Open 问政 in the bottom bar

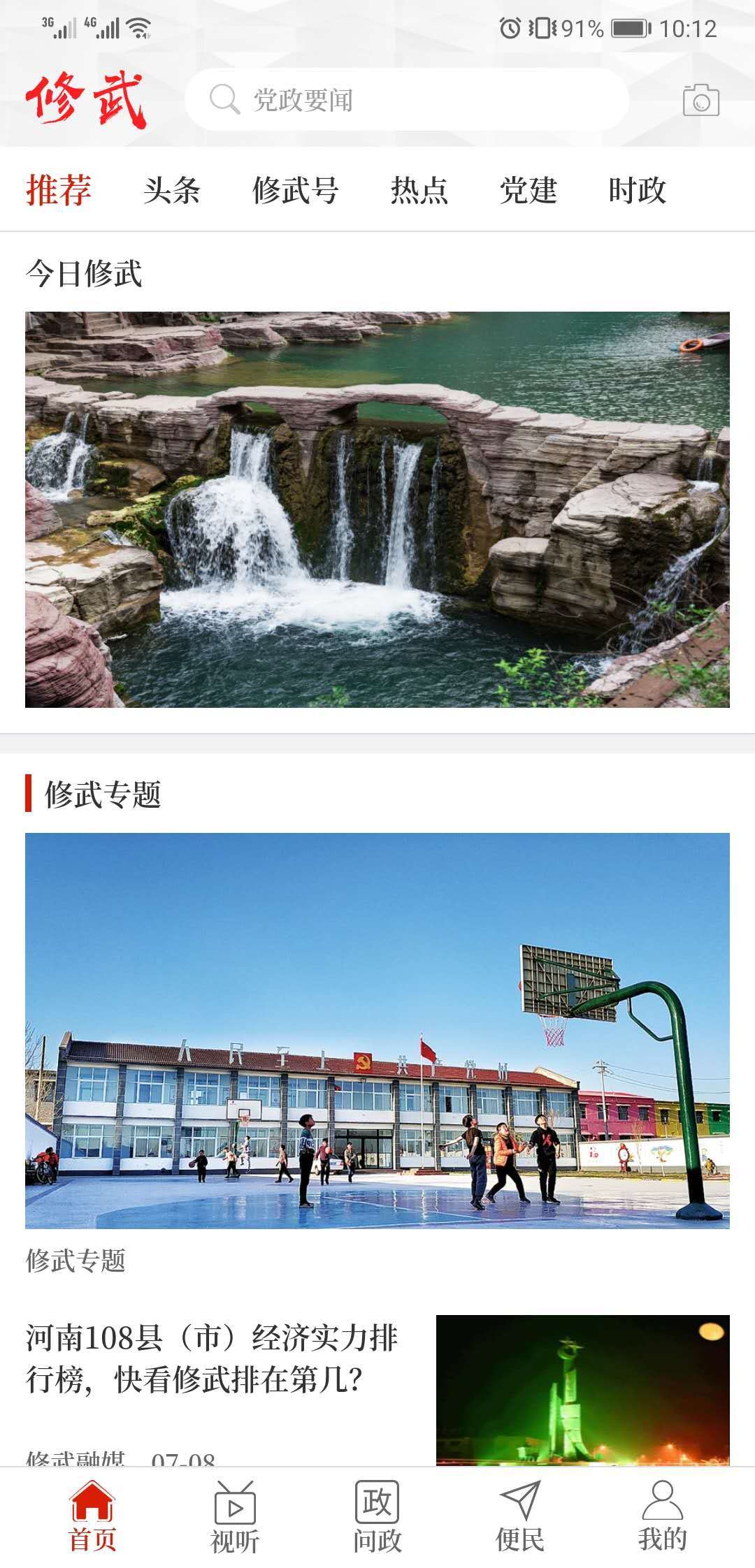pyautogui.click(x=377, y=1515)
